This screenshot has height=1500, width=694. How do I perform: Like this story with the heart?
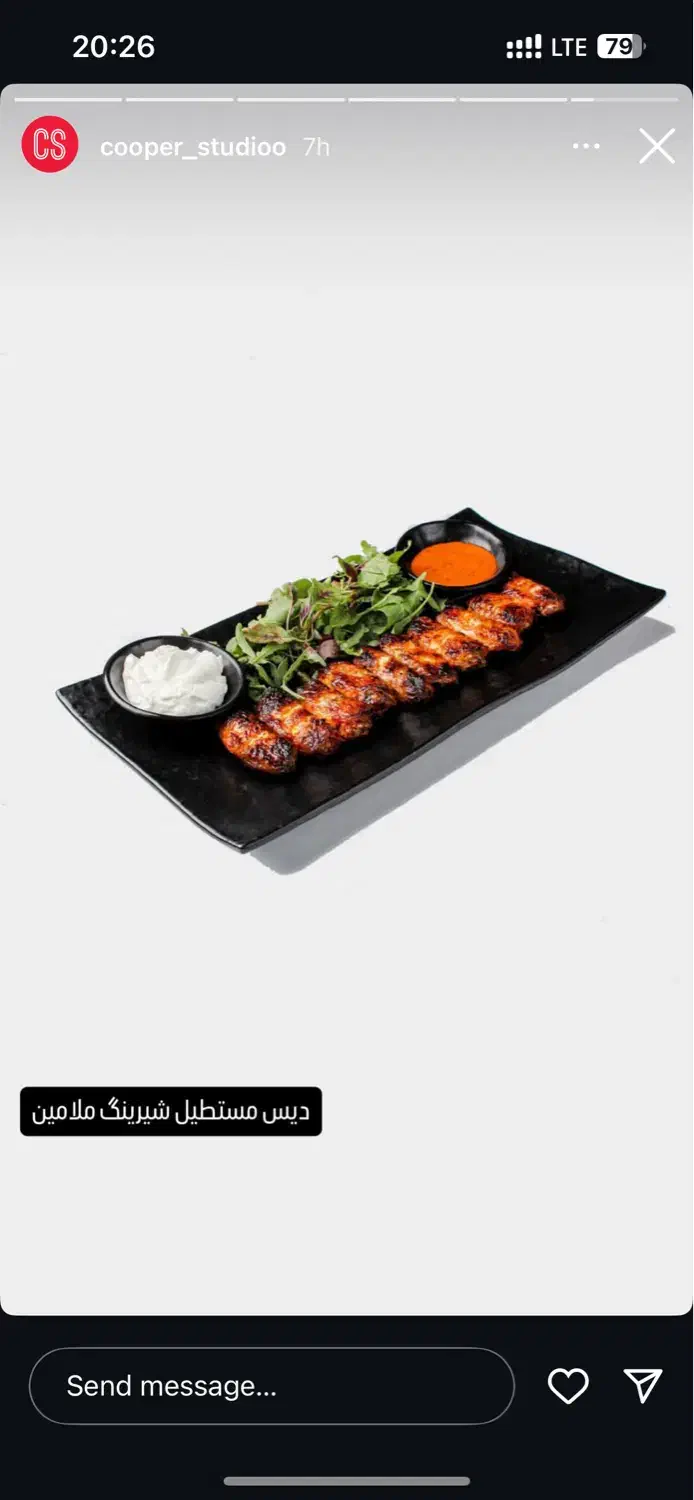tap(568, 1385)
